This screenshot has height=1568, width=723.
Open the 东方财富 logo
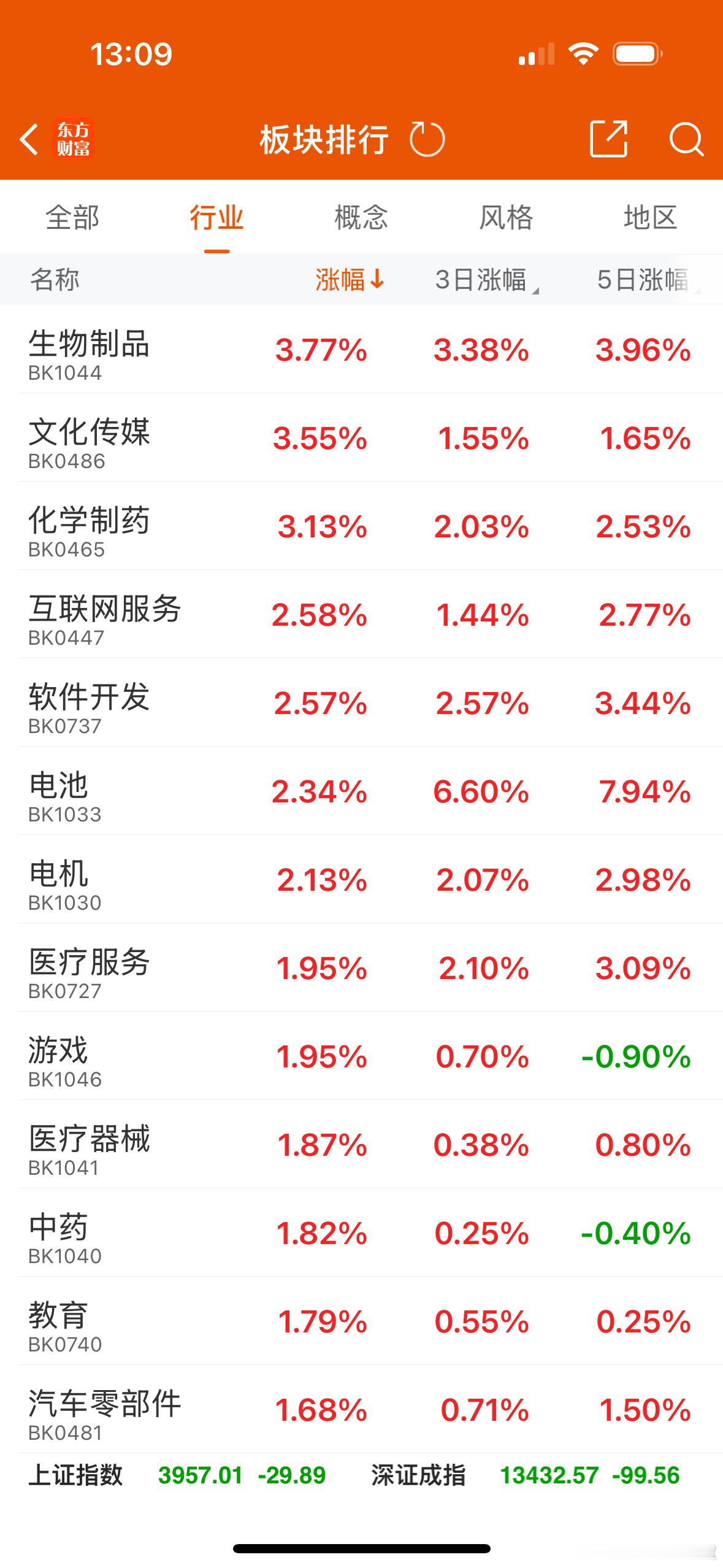pos(74,139)
